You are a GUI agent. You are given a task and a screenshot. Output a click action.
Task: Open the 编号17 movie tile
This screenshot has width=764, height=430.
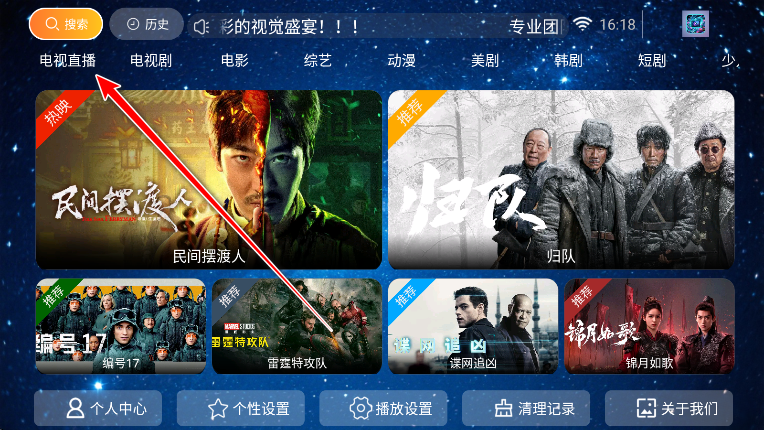121,326
